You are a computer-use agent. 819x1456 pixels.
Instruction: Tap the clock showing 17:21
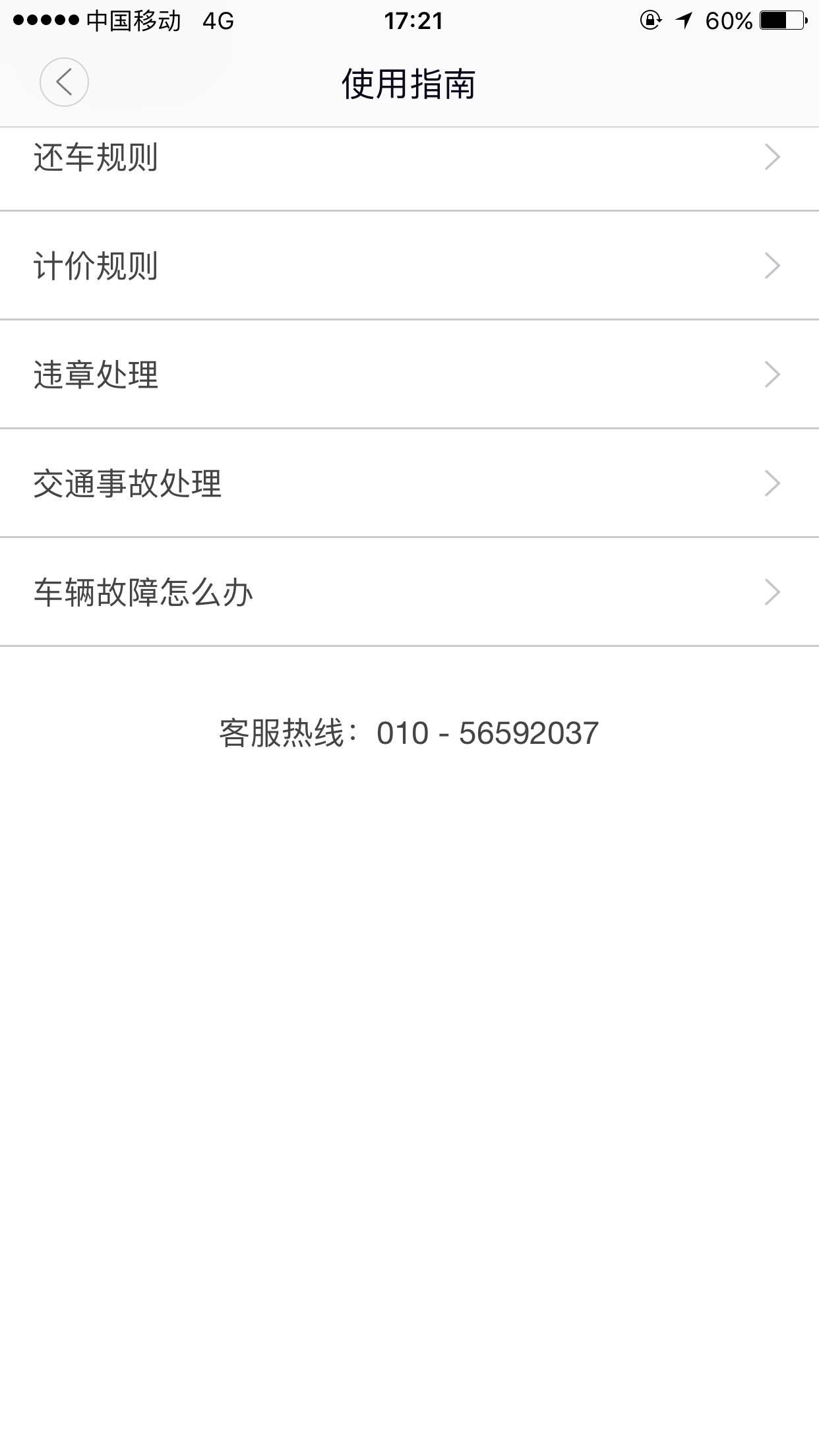coord(409,20)
